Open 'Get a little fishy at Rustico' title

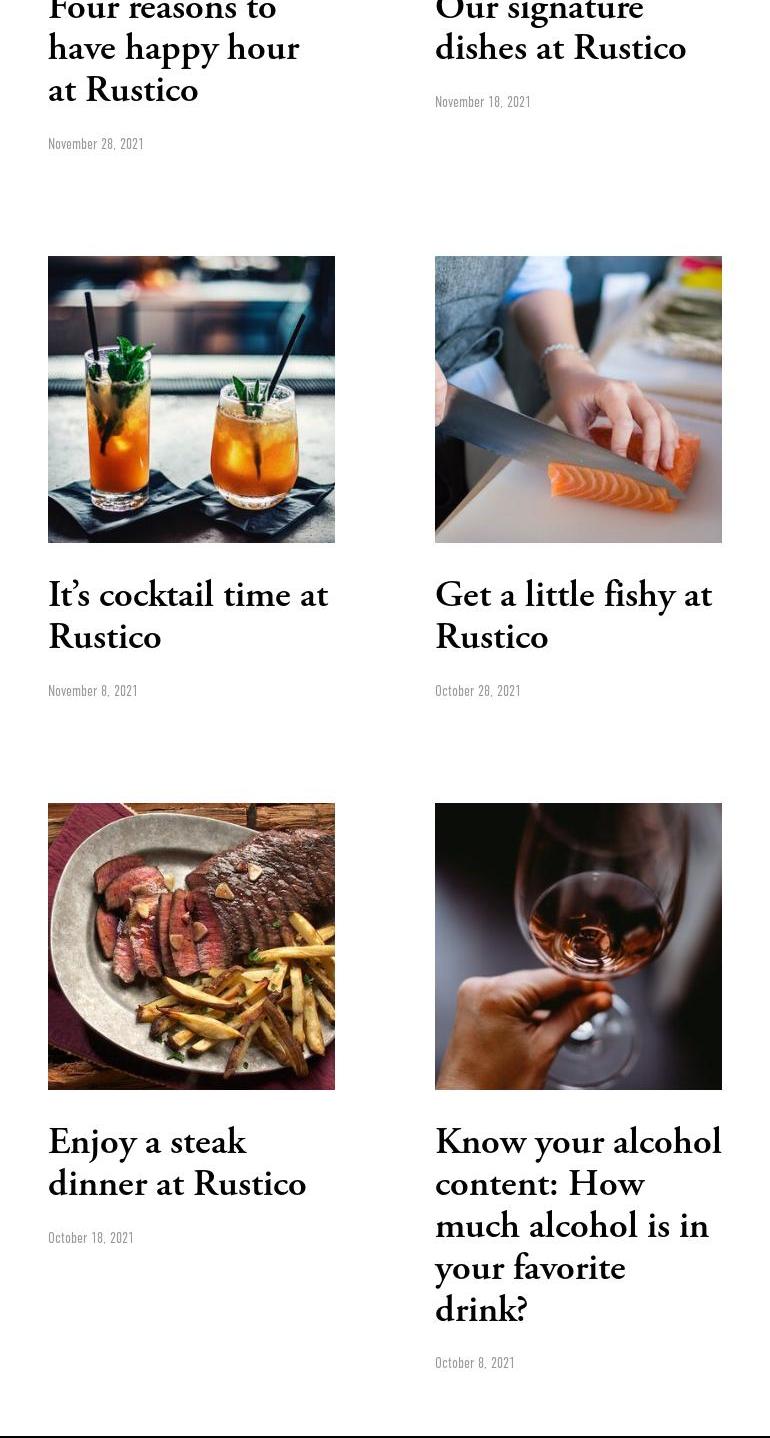coord(573,615)
